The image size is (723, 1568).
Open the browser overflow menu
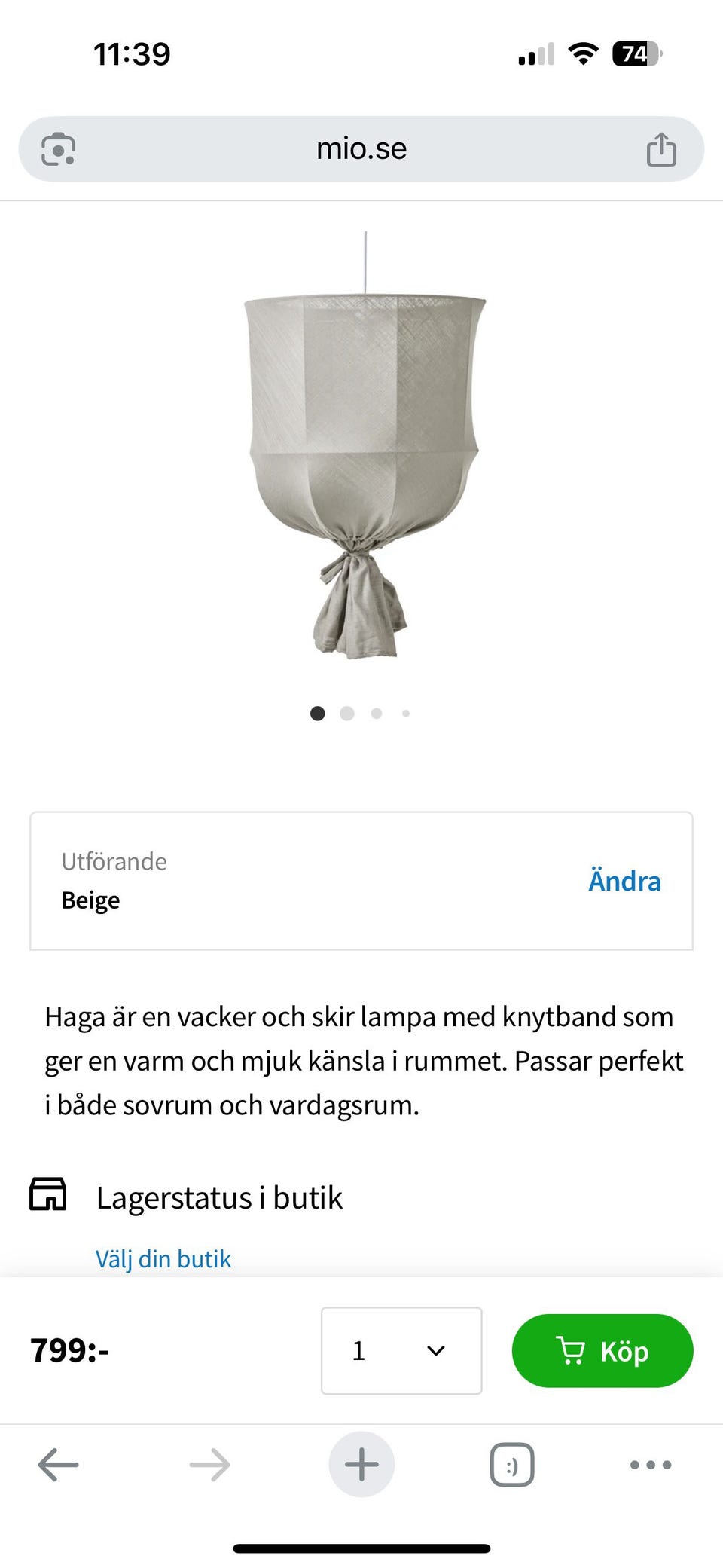point(650,1465)
